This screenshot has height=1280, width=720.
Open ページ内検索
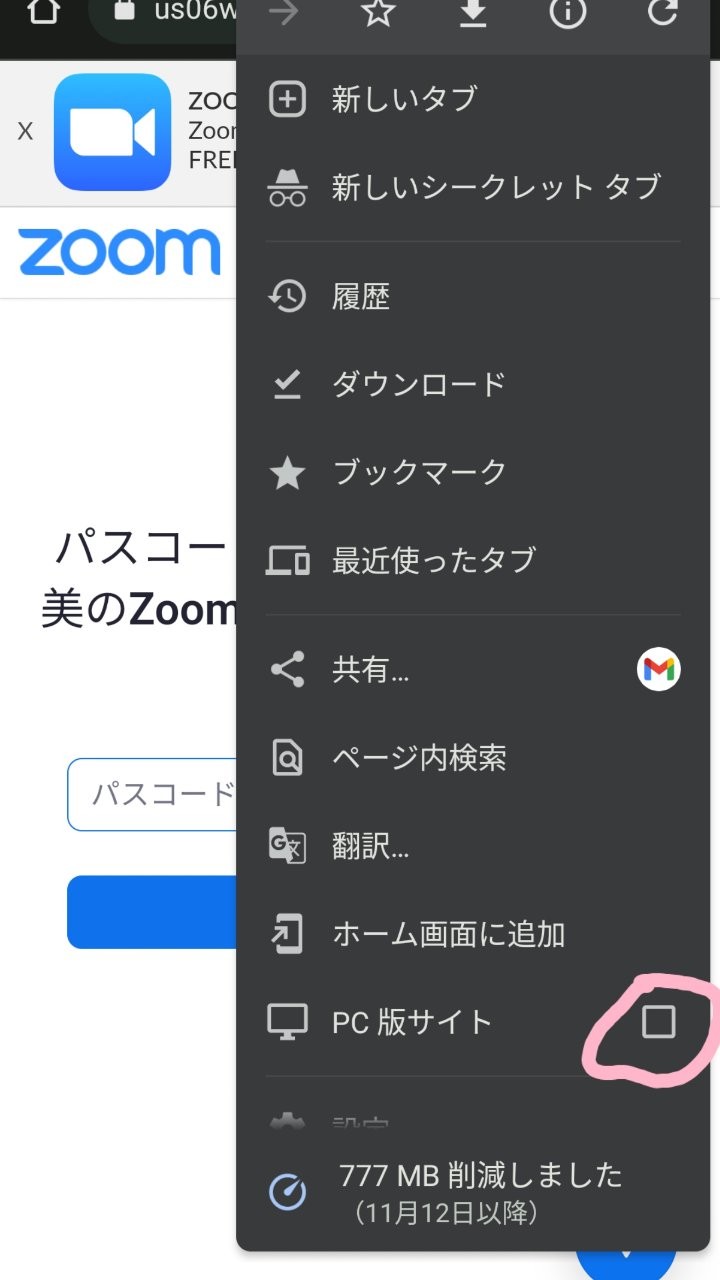click(473, 758)
